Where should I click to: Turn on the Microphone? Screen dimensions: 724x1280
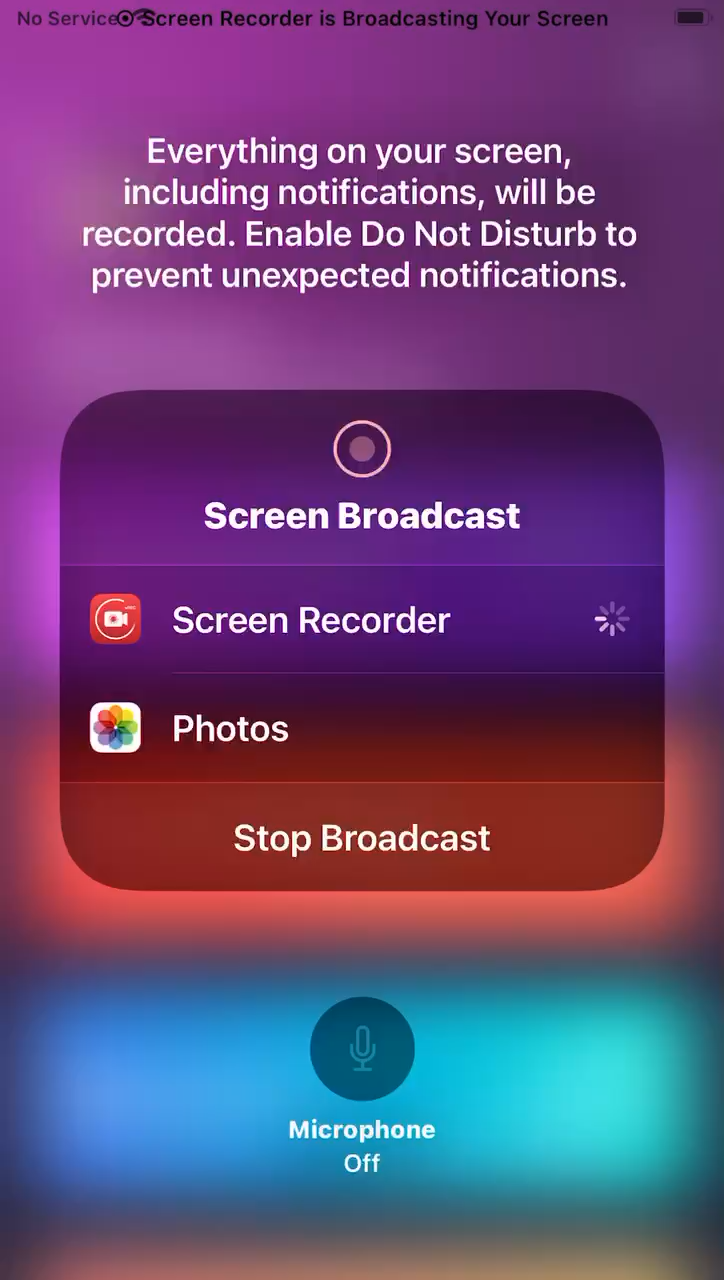pos(362,1048)
